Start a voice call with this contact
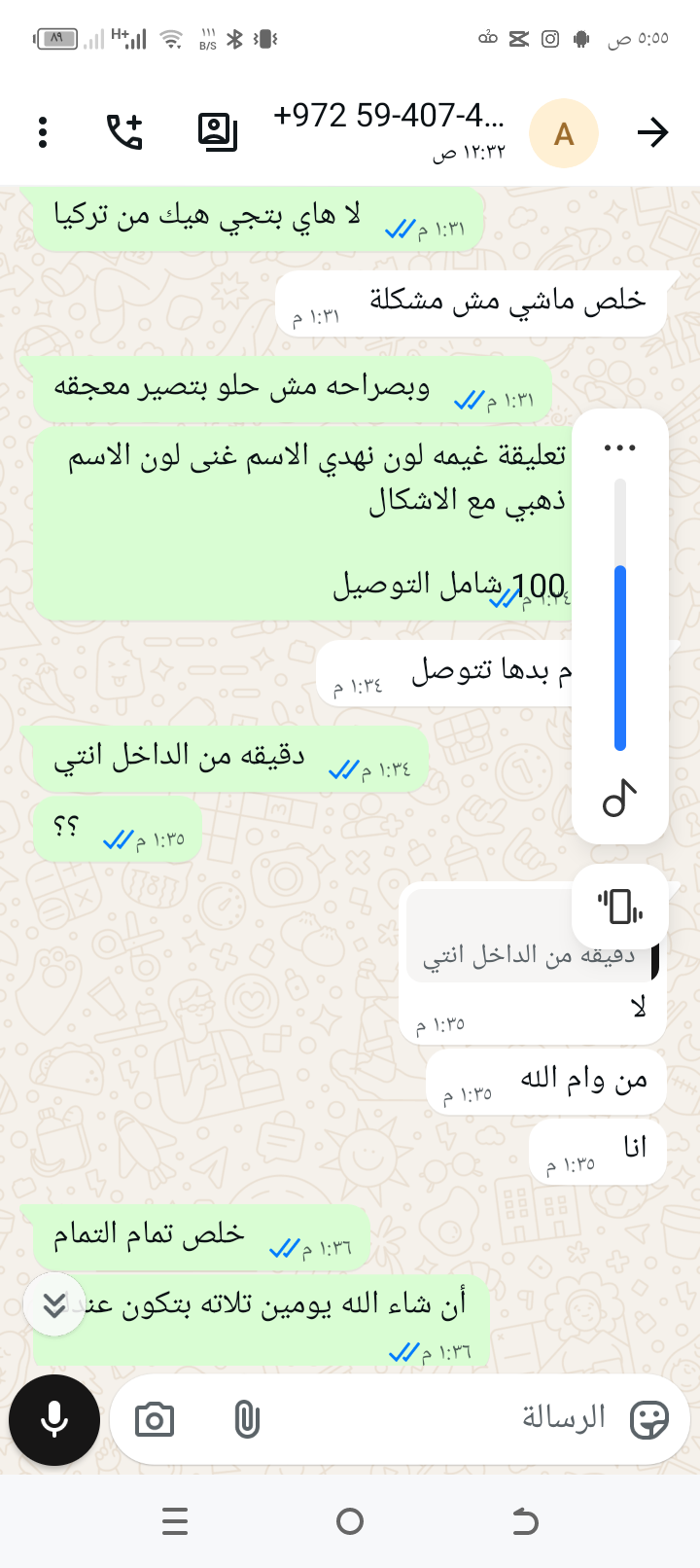This screenshot has width=700, height=1568. click(x=124, y=132)
